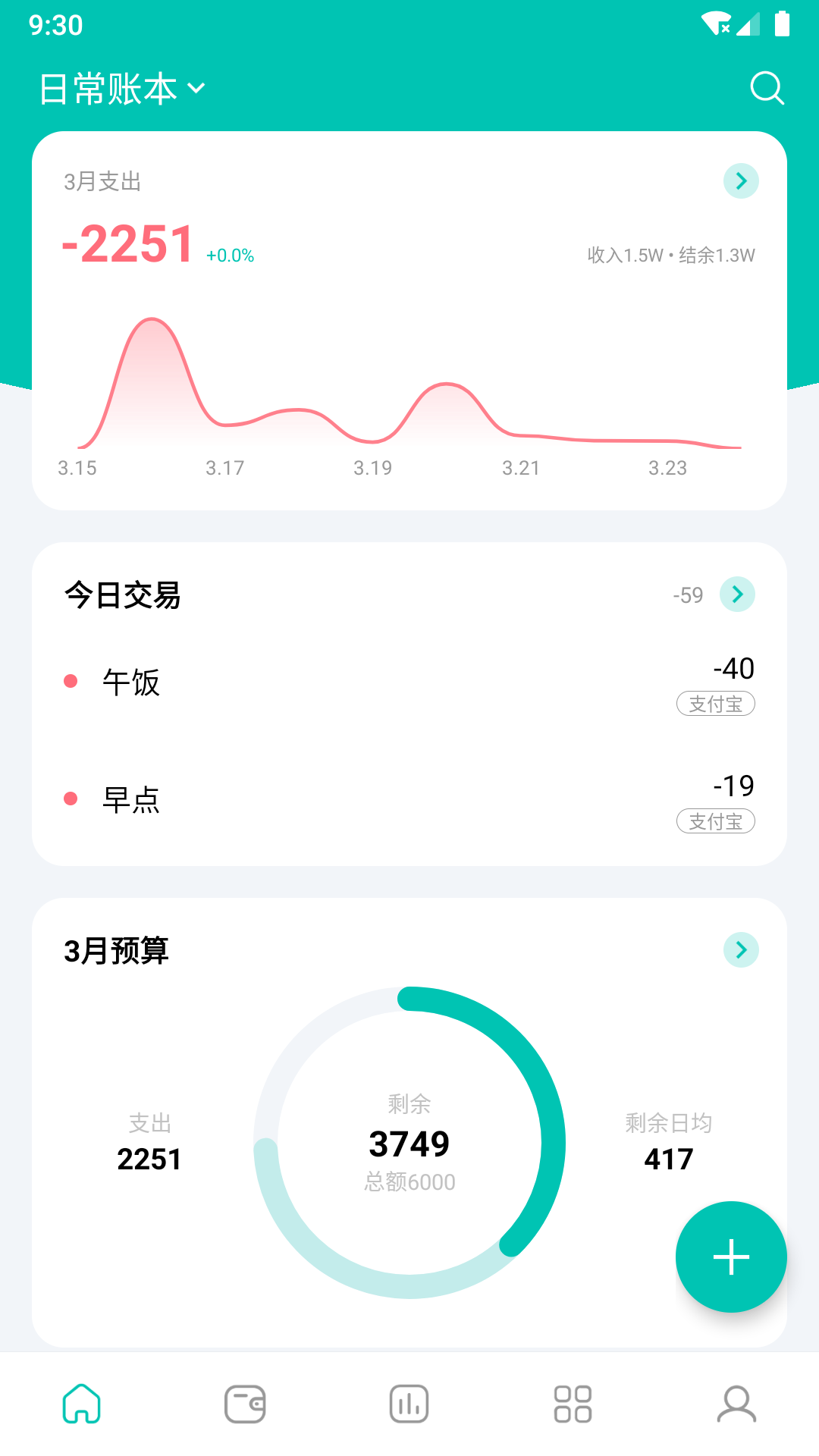Select the 支付宝 tag on 早点 transaction
This screenshot has height=1456, width=819.
(x=715, y=821)
